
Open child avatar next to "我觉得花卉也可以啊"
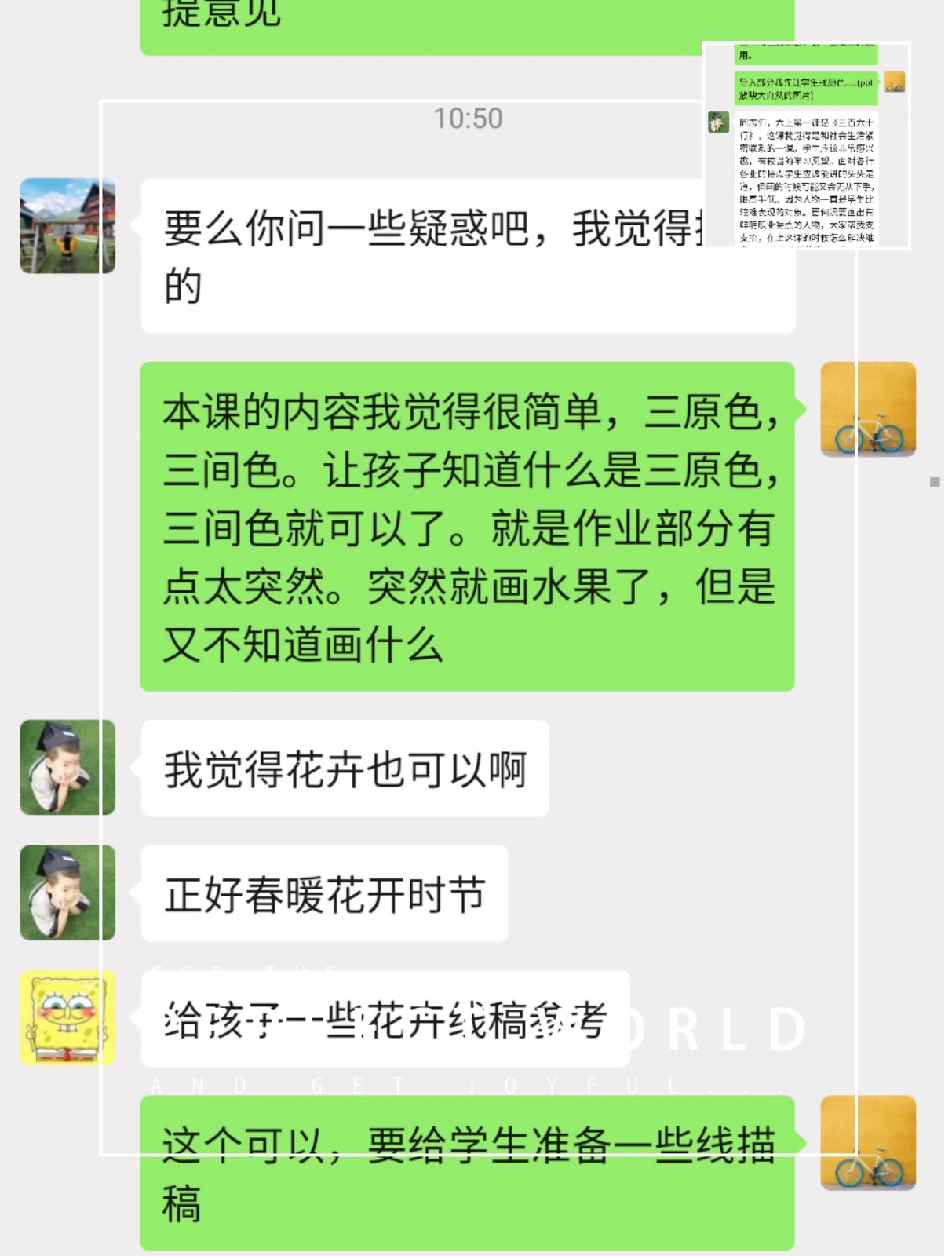[67, 767]
